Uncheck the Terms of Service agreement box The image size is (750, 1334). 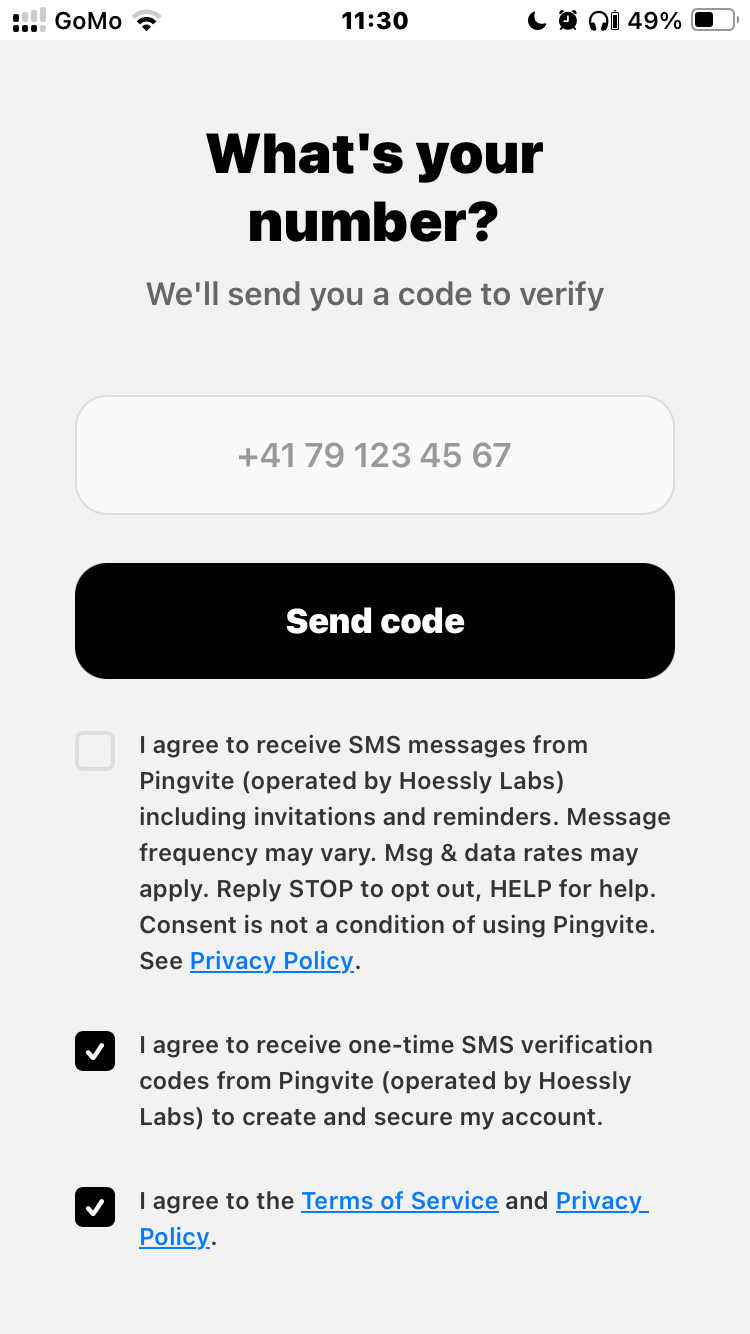pos(95,1207)
